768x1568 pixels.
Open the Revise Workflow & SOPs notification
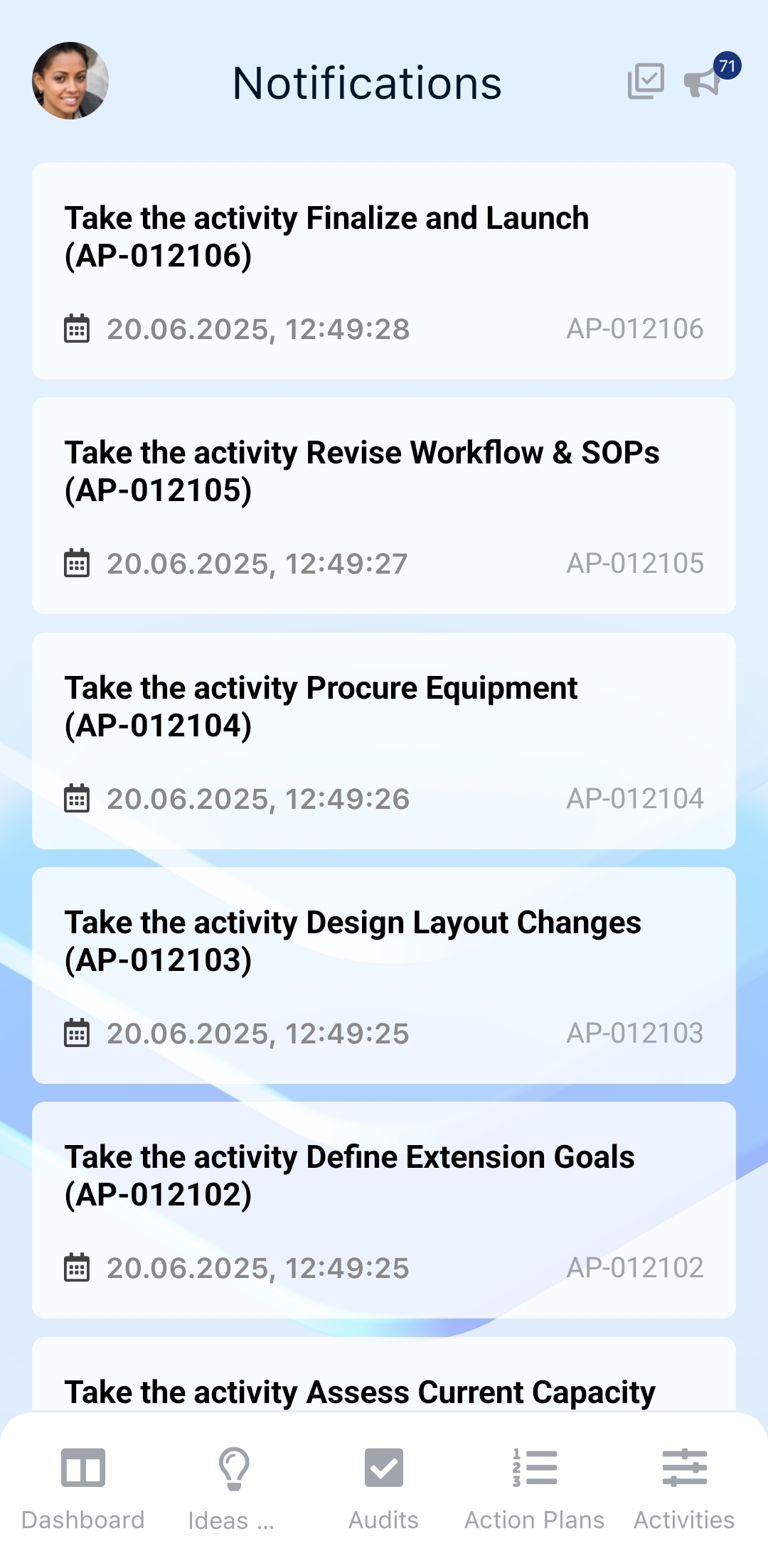(384, 505)
